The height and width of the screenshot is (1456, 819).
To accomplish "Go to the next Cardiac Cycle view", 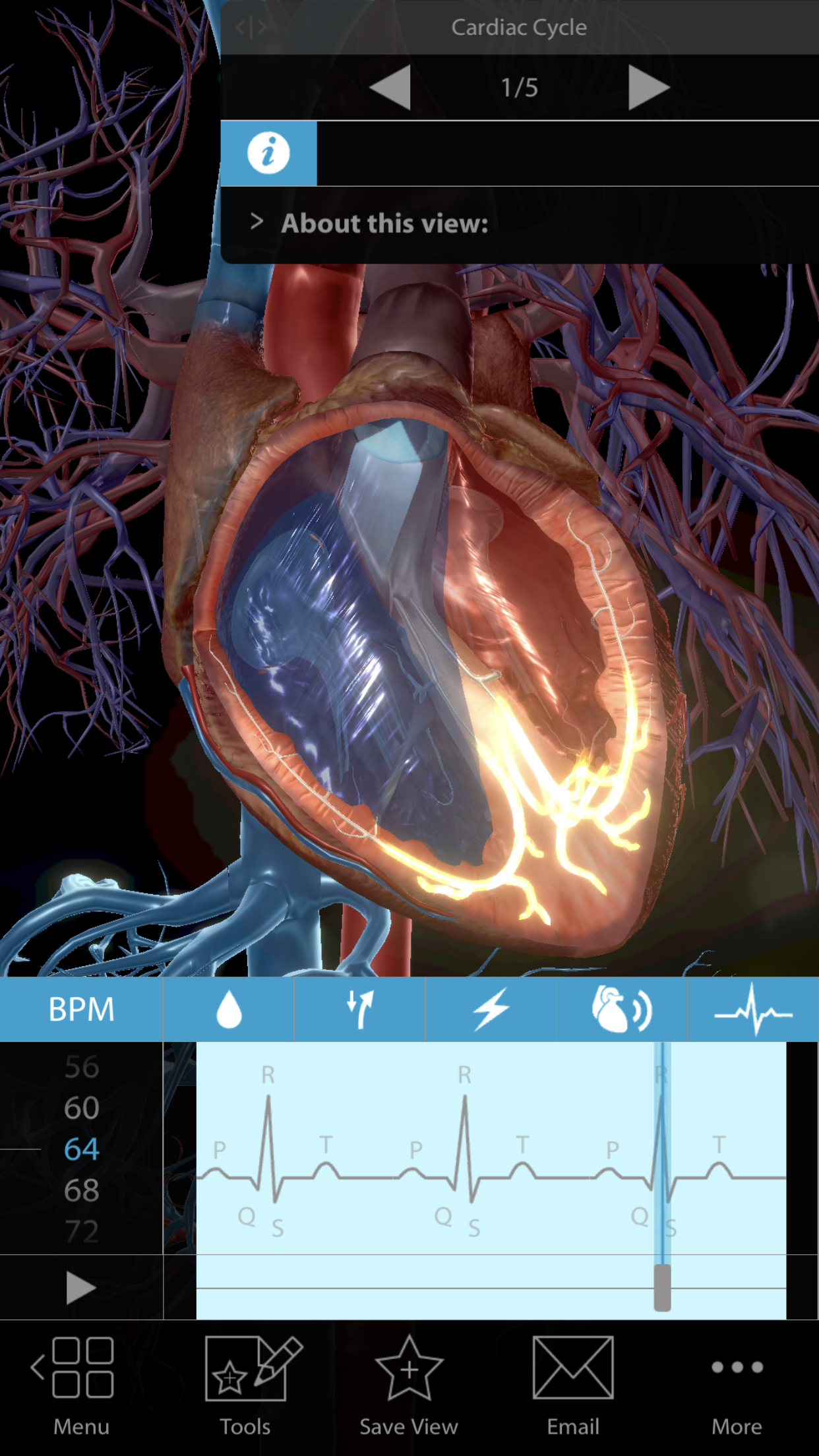I will [x=648, y=87].
